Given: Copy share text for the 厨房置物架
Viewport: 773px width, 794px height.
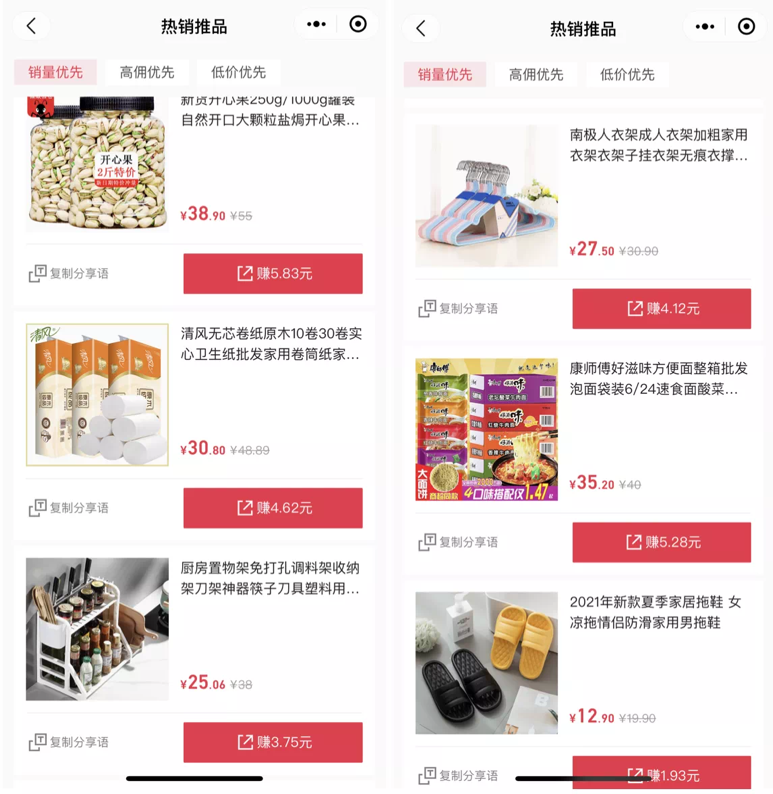Looking at the screenshot, I should click(68, 742).
